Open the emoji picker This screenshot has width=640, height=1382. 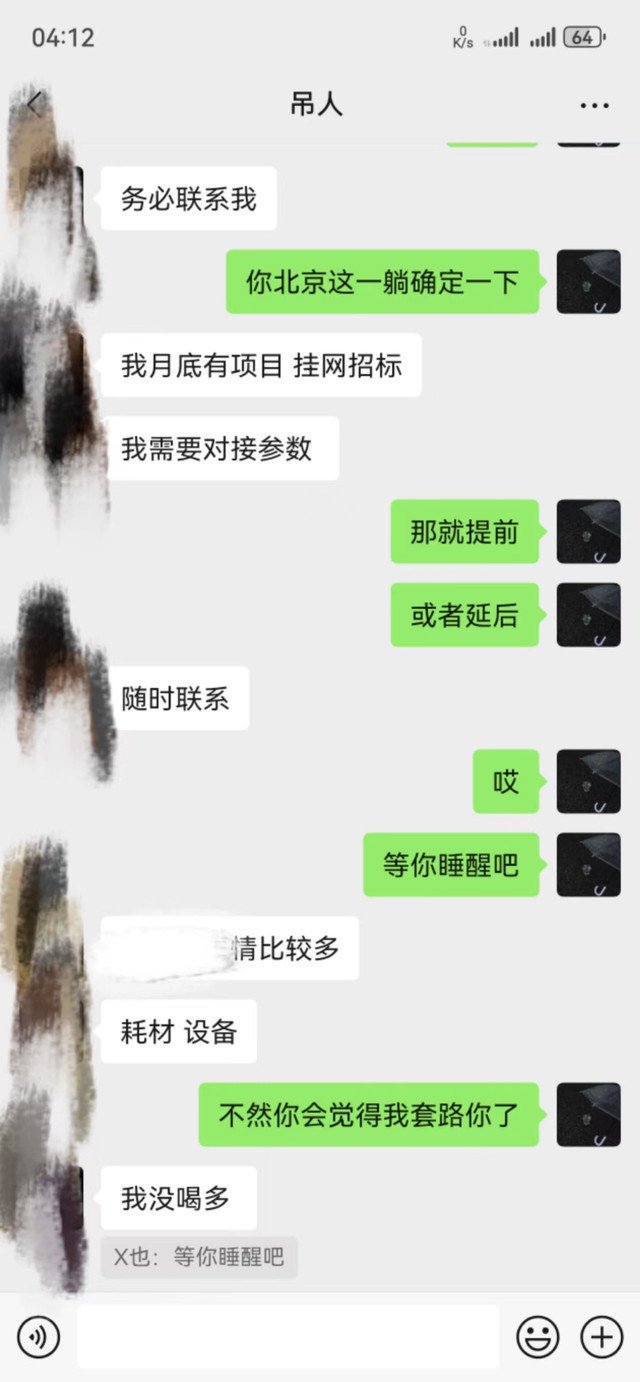tap(537, 1336)
